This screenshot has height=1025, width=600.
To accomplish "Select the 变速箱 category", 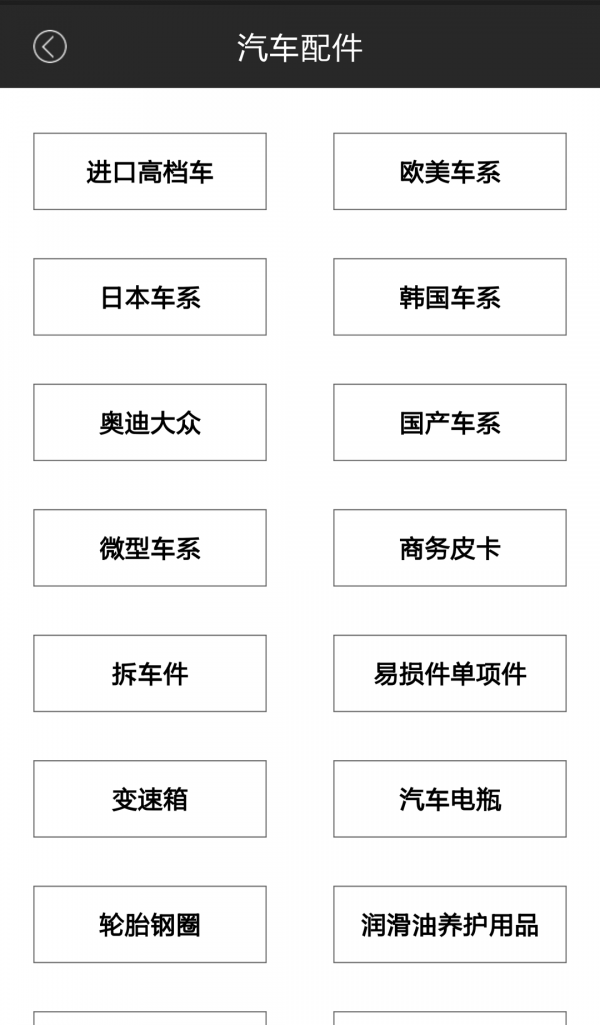I will (x=150, y=799).
